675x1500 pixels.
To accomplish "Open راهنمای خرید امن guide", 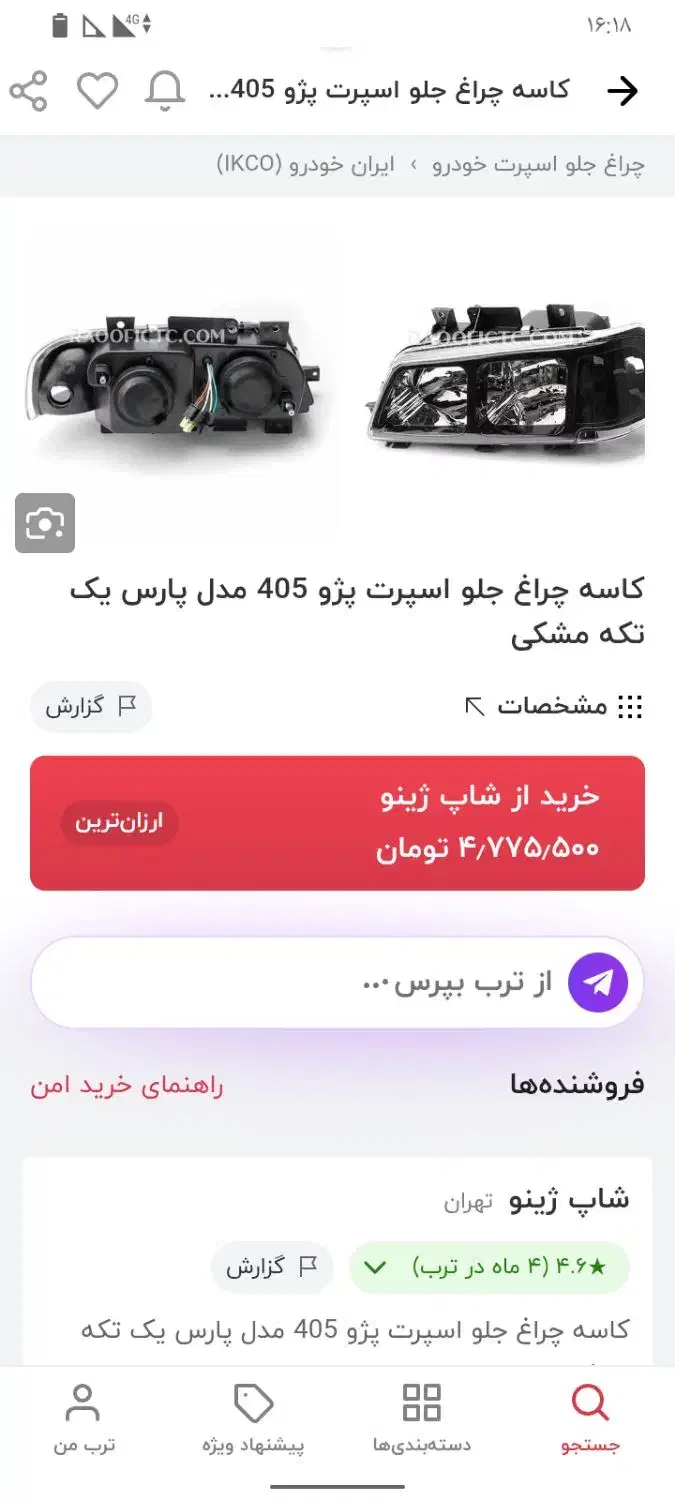I will click(127, 1086).
